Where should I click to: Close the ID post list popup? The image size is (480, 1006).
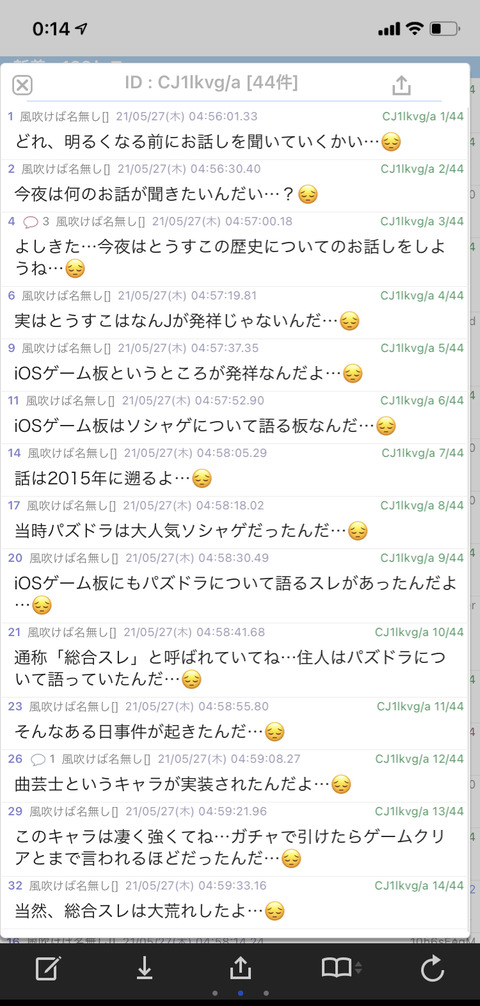click(x=22, y=85)
